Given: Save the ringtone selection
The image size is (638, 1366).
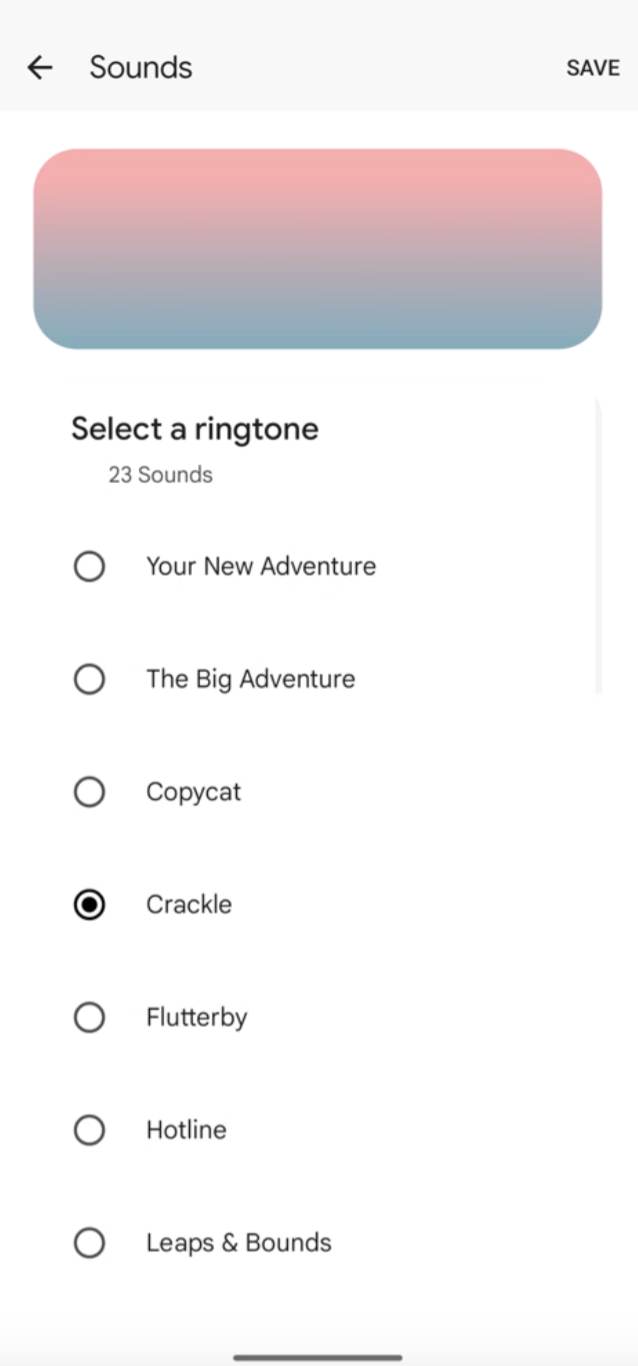Looking at the screenshot, I should pos(593,67).
